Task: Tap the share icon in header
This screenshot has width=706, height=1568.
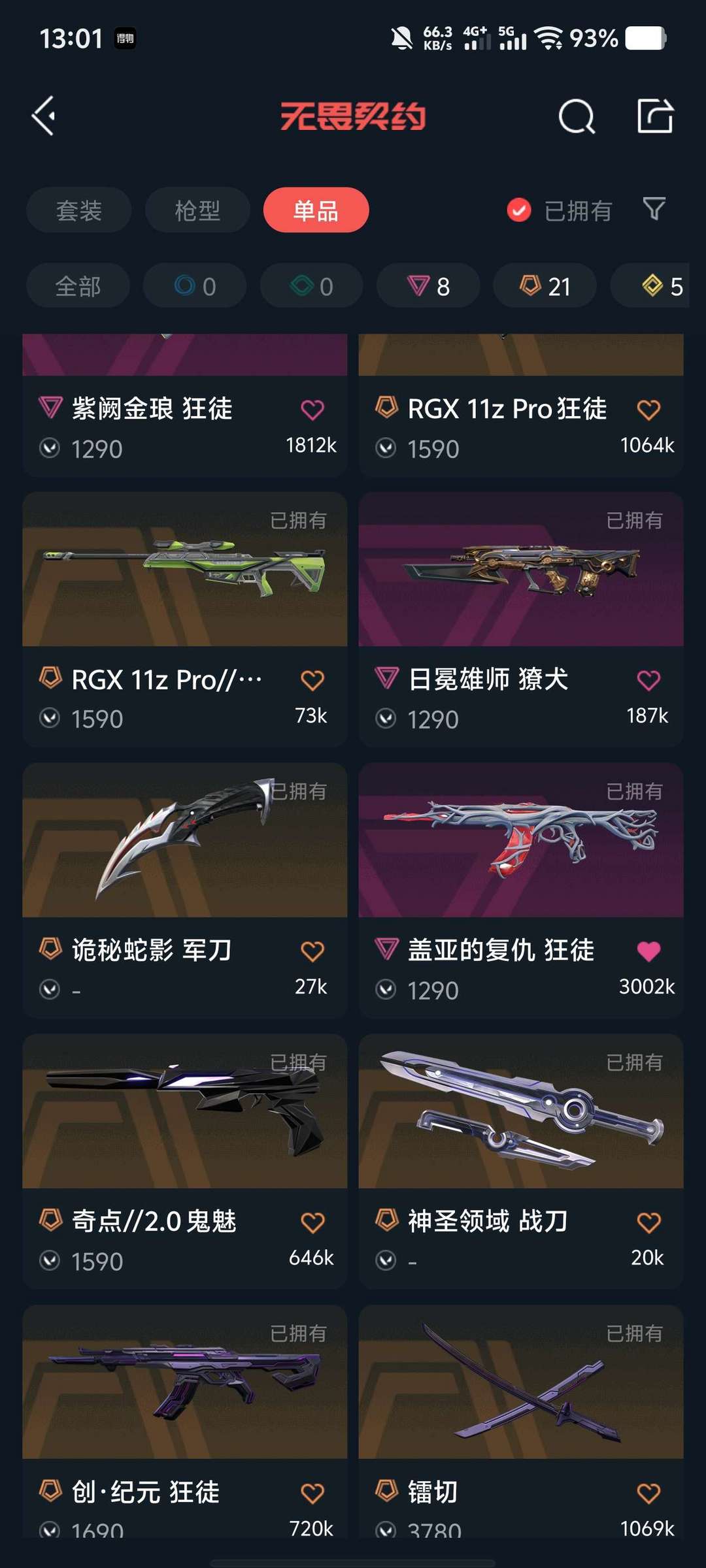Action: 655,116
